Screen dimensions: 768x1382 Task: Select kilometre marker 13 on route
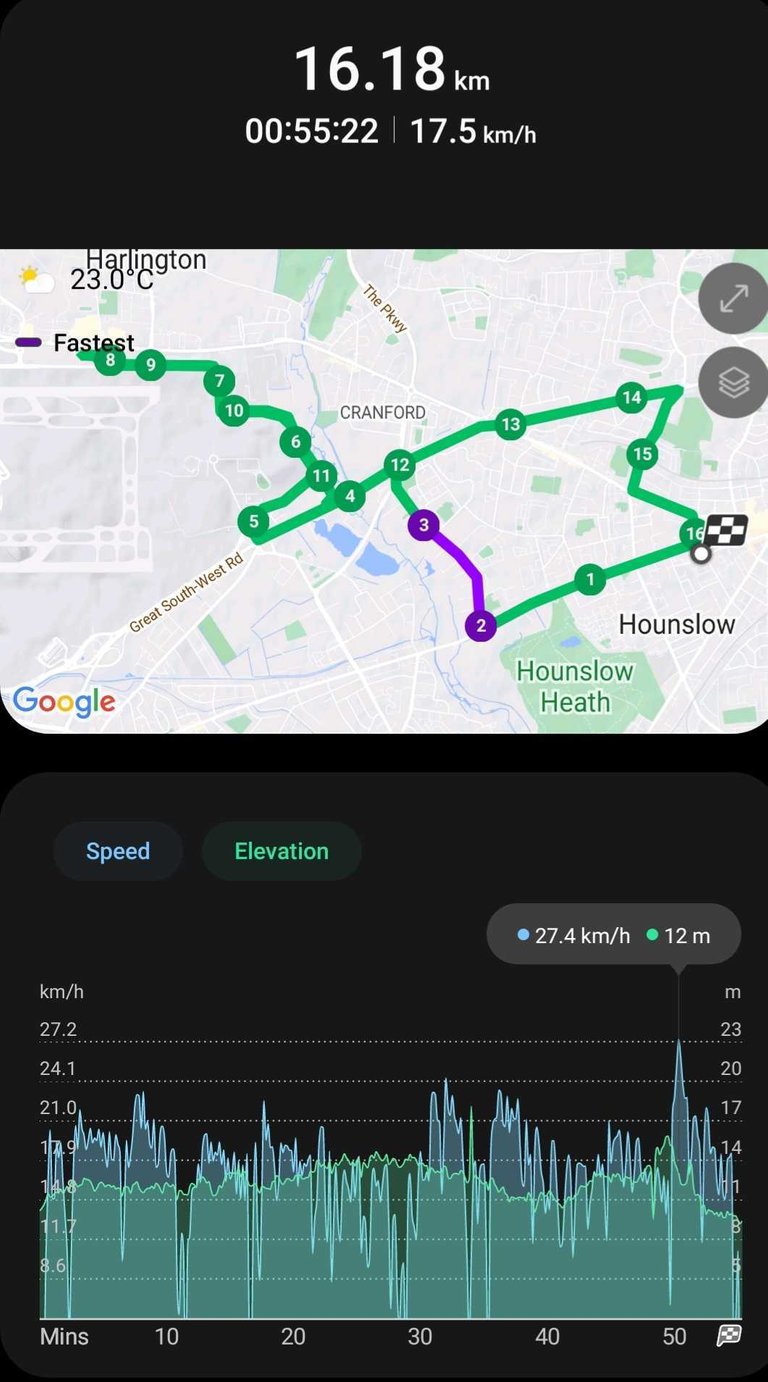click(510, 424)
